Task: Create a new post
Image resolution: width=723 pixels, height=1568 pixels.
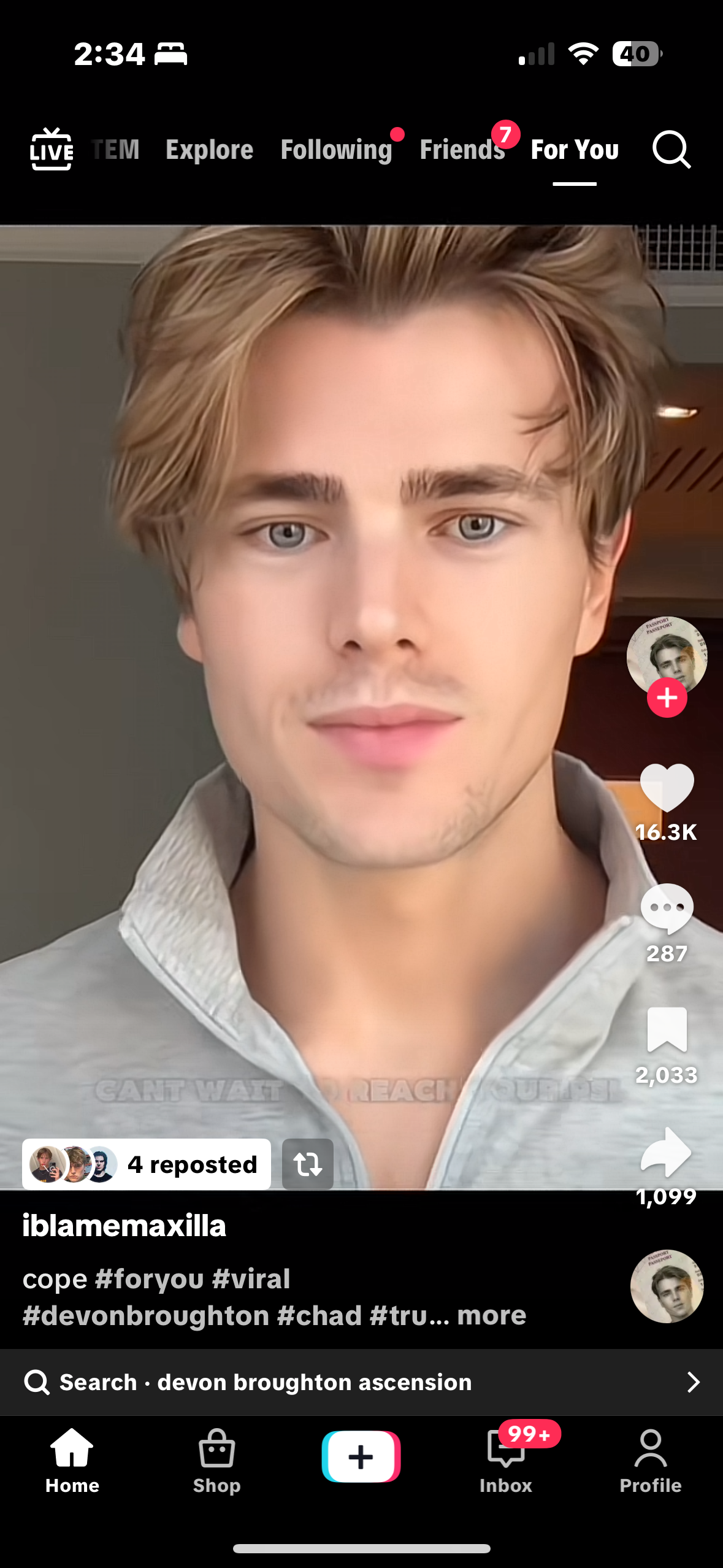Action: pos(361,1456)
